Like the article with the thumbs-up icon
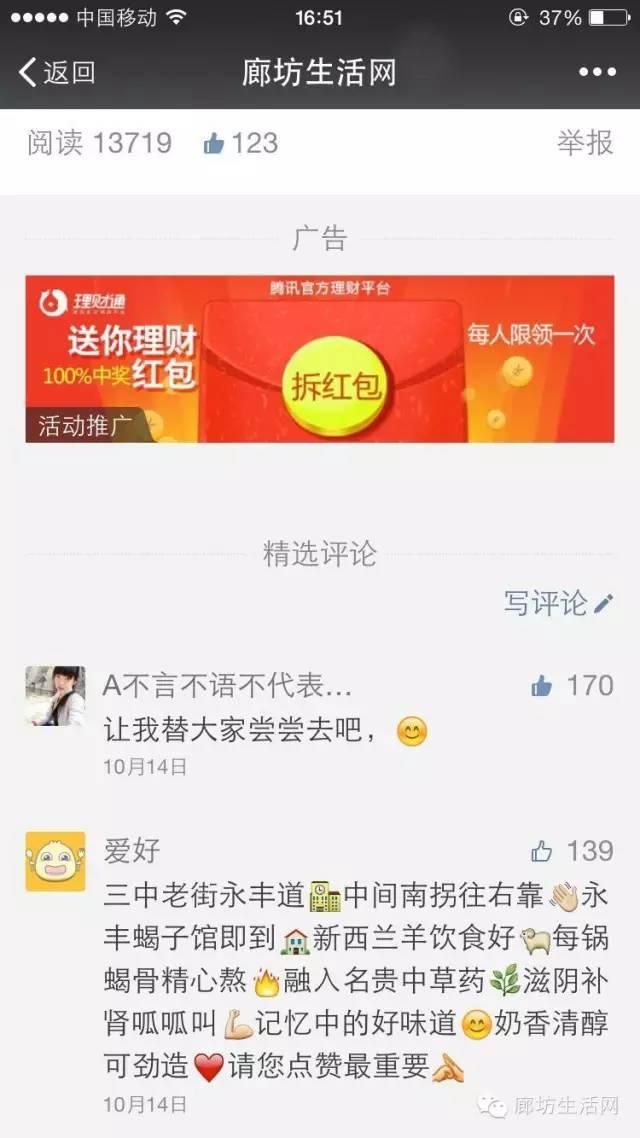This screenshot has height=1138, width=640. (214, 144)
